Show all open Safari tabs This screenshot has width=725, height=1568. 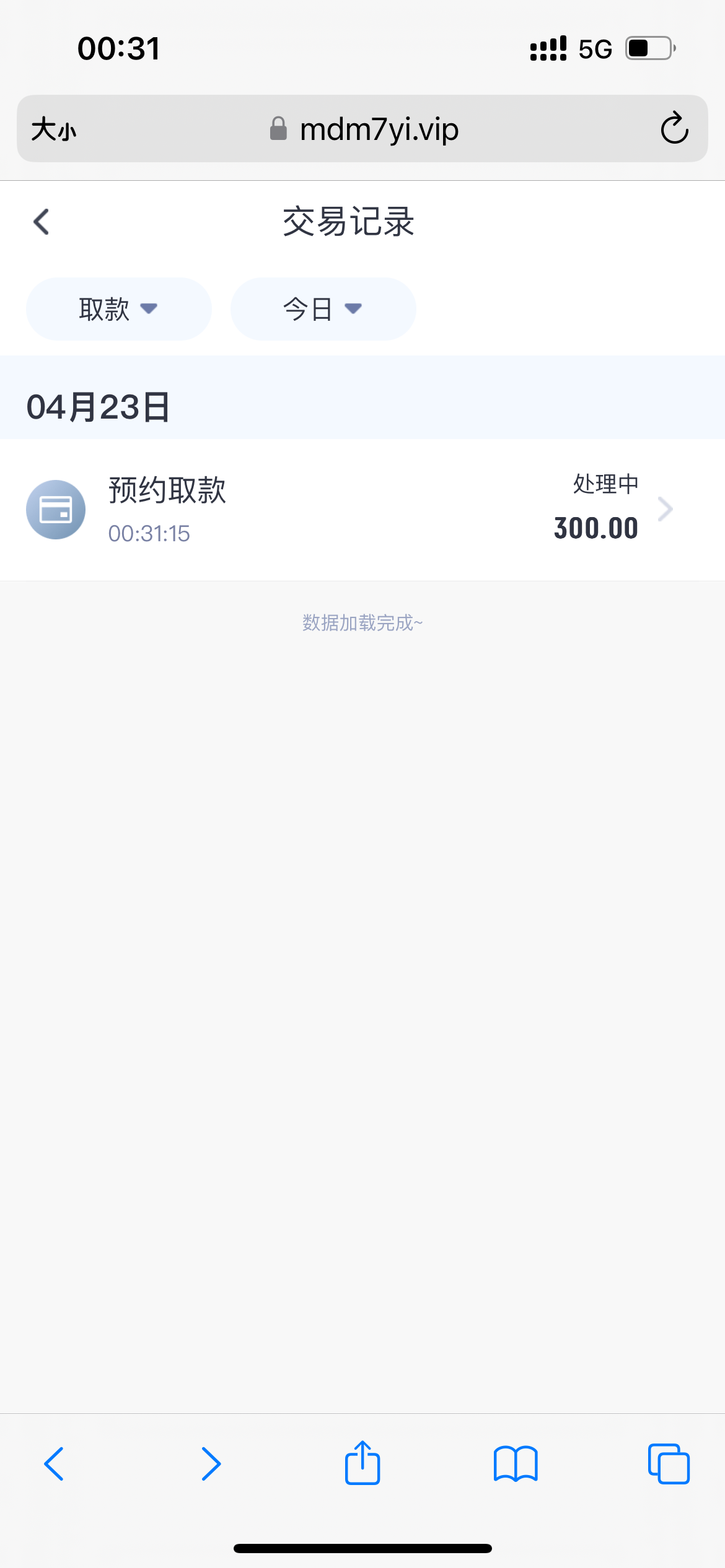click(669, 1463)
